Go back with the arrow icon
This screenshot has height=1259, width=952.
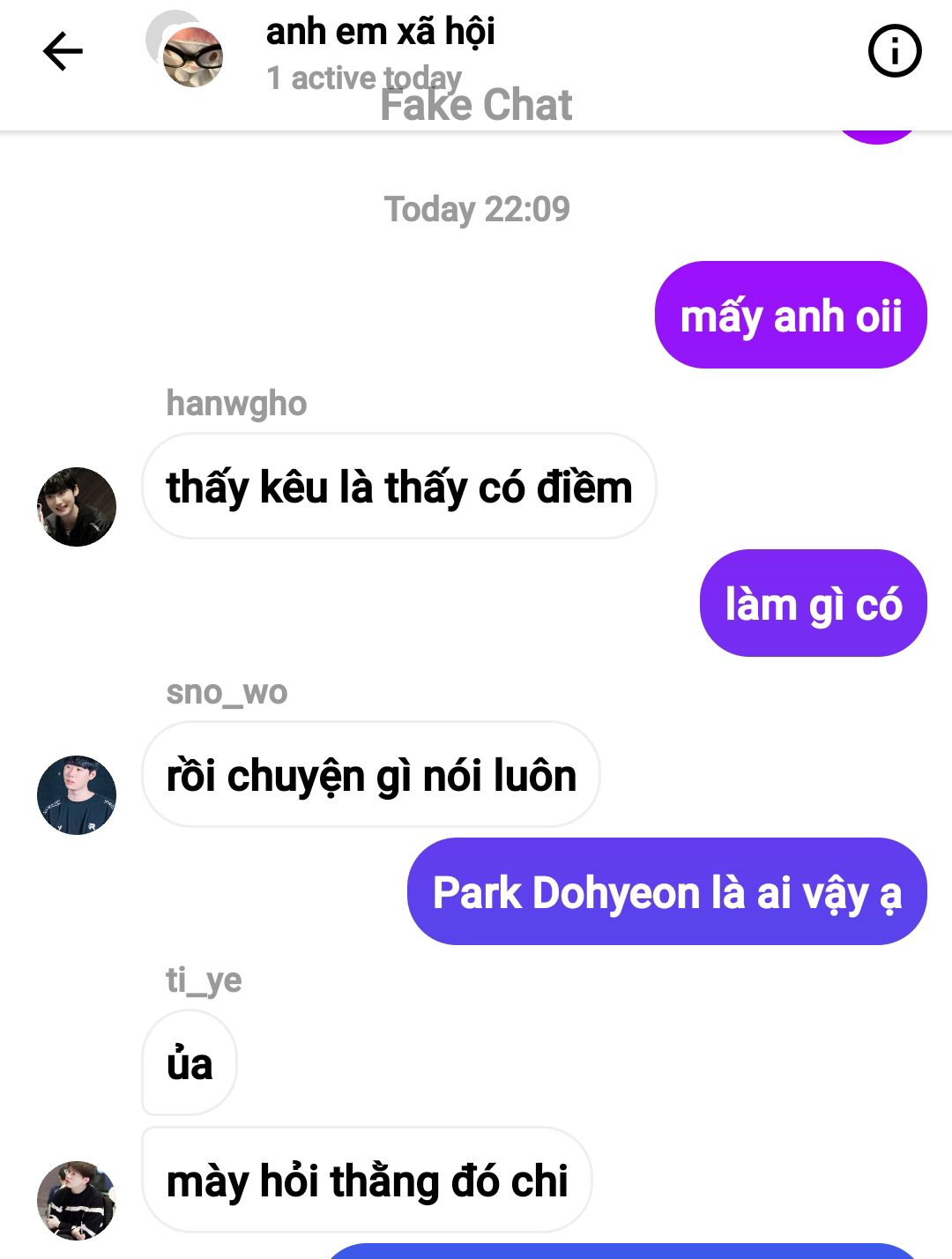click(x=63, y=51)
